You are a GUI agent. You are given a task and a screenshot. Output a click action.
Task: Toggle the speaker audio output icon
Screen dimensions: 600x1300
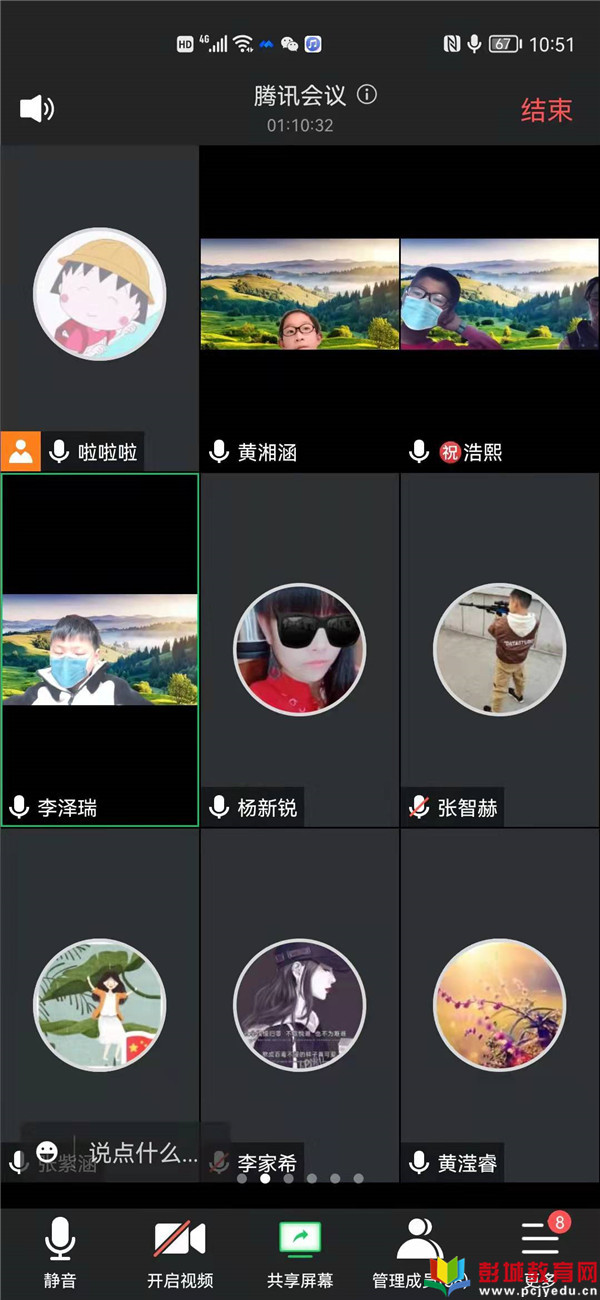37,108
